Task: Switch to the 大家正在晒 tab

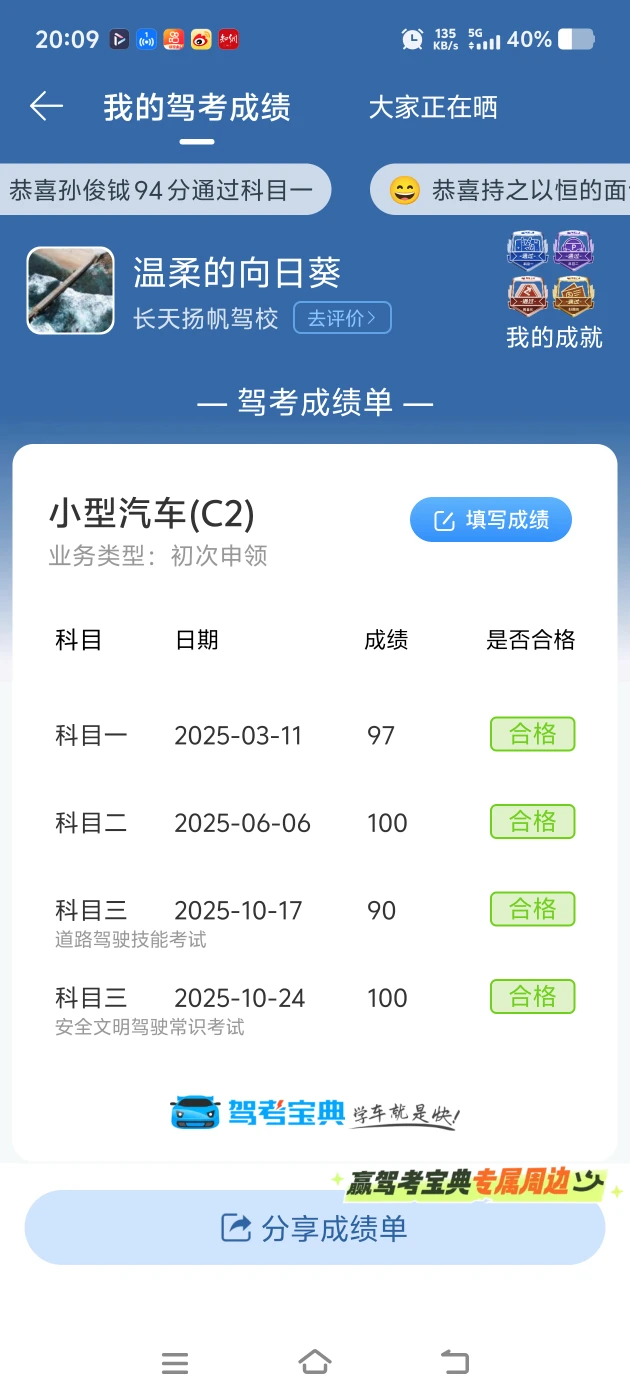Action: (433, 108)
